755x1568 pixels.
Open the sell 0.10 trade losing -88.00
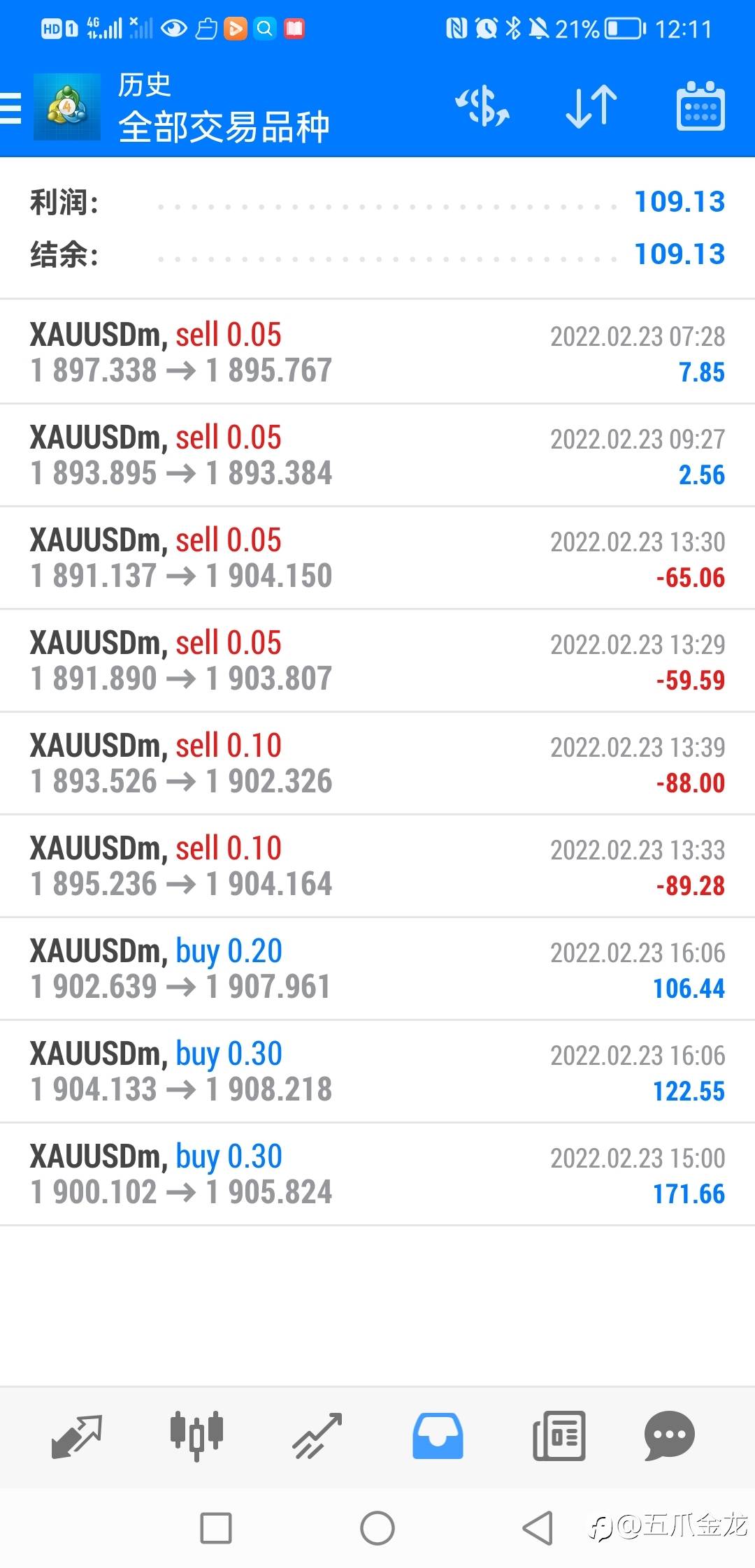tap(377, 763)
